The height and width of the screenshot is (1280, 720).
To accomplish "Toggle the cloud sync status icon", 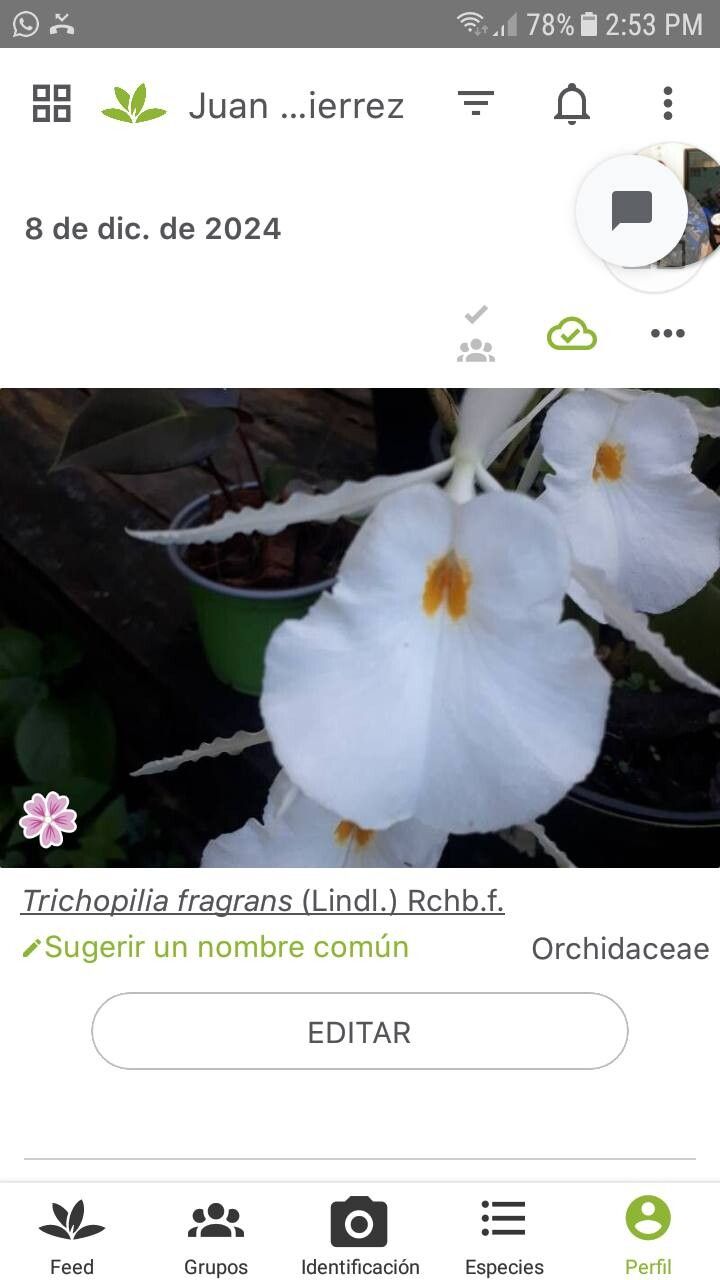I will point(571,335).
